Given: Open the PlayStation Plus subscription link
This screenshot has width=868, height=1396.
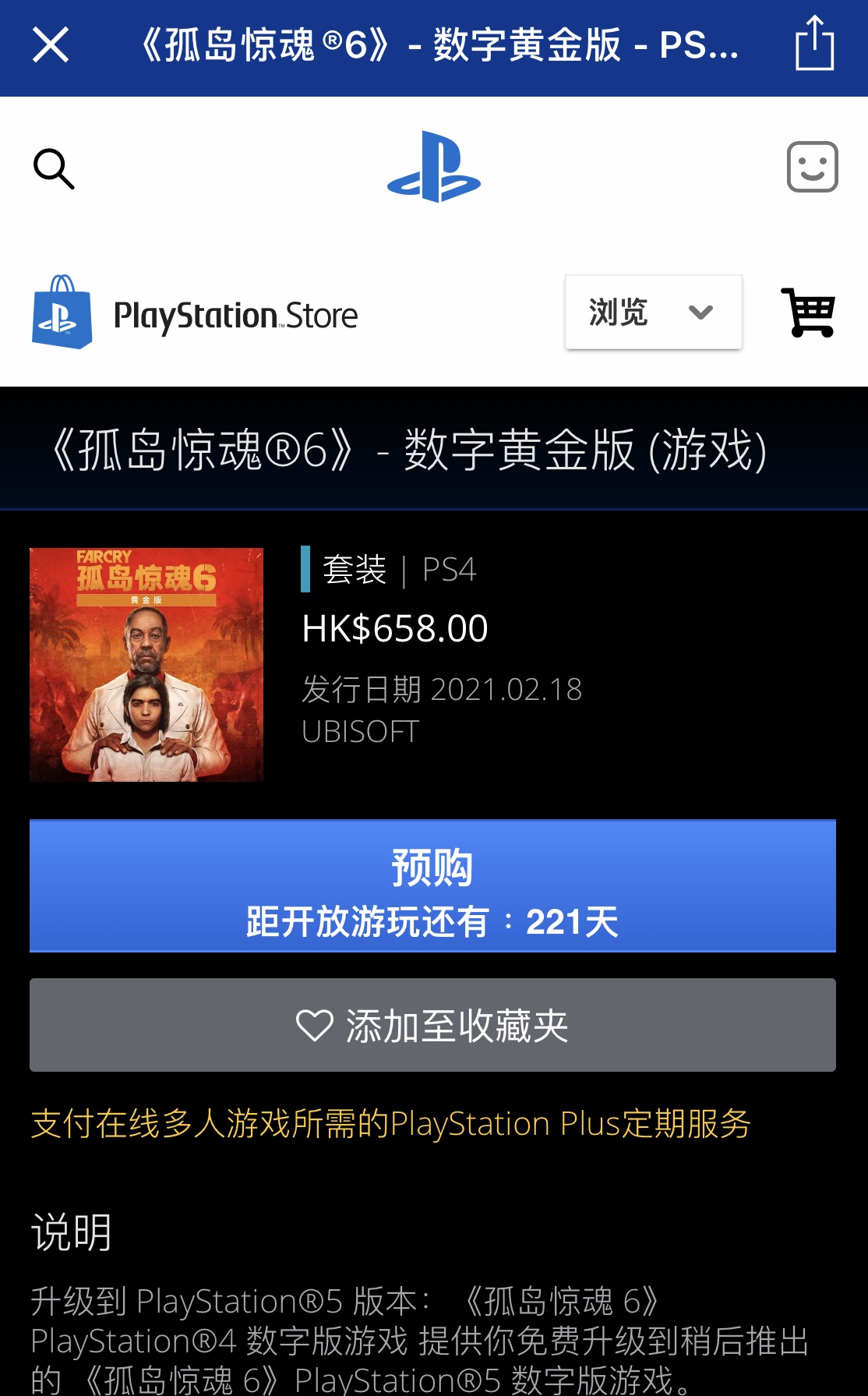Looking at the screenshot, I should coord(390,1123).
